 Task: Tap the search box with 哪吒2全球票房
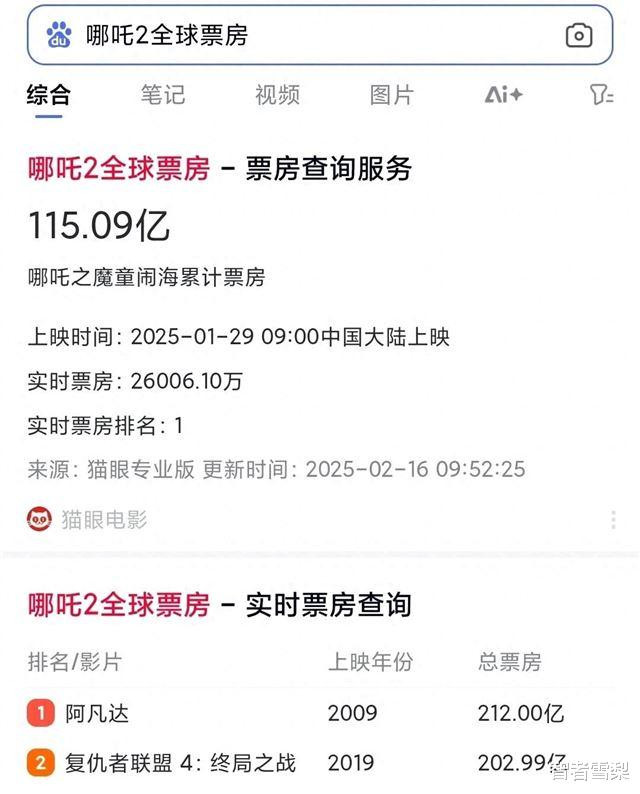[x=300, y=36]
